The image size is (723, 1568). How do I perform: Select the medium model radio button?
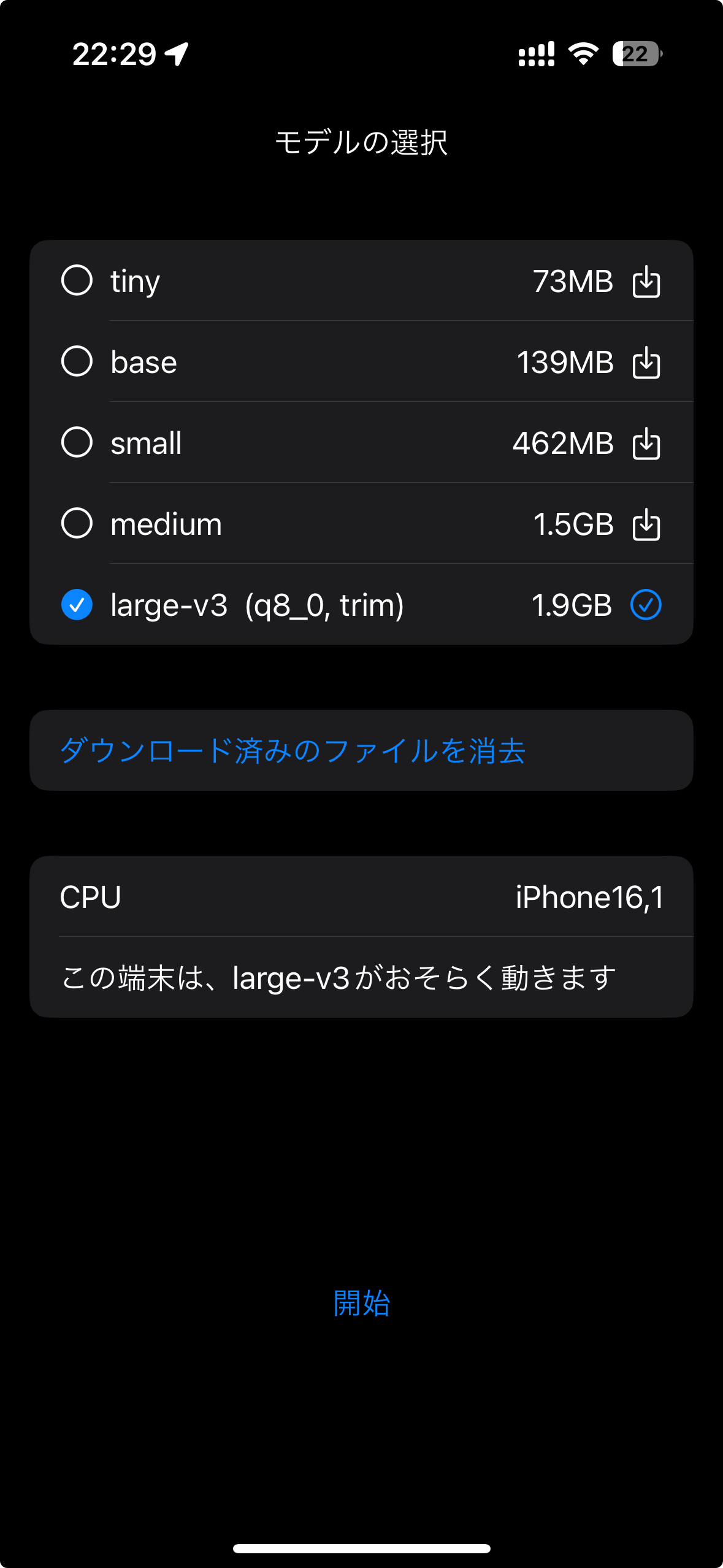[77, 525]
